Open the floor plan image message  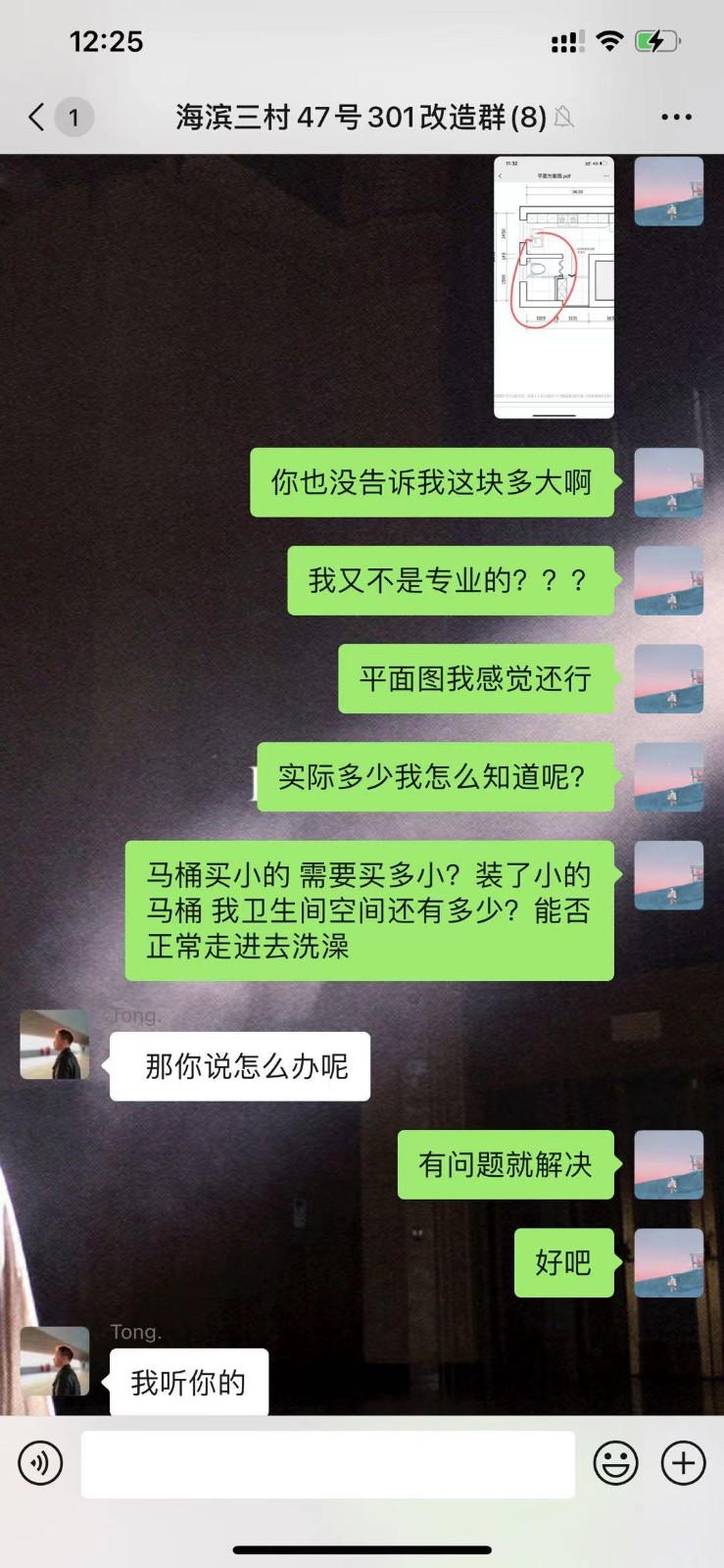pos(554,287)
